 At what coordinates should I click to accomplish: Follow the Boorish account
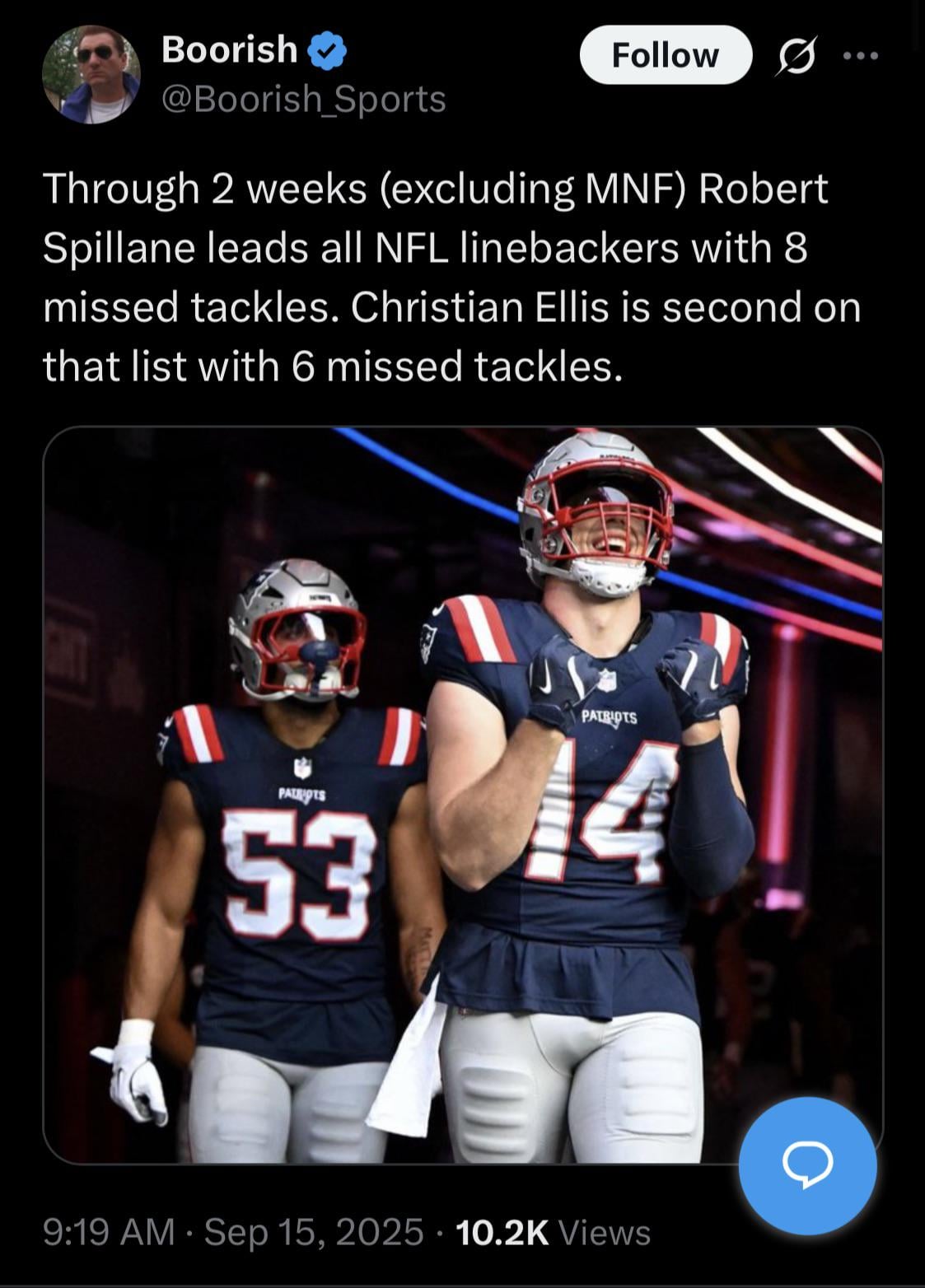(x=666, y=55)
